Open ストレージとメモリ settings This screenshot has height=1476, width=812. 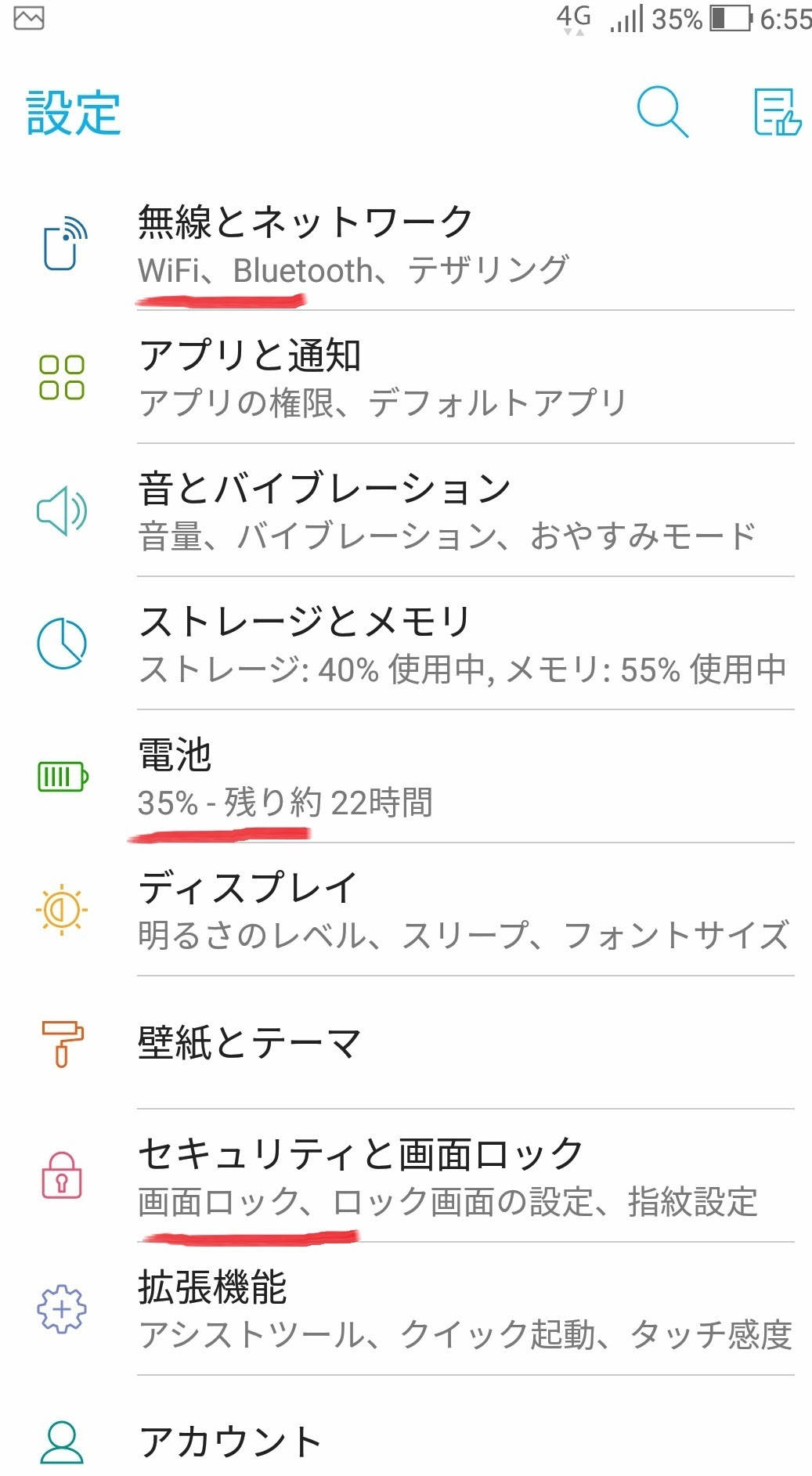[x=406, y=644]
